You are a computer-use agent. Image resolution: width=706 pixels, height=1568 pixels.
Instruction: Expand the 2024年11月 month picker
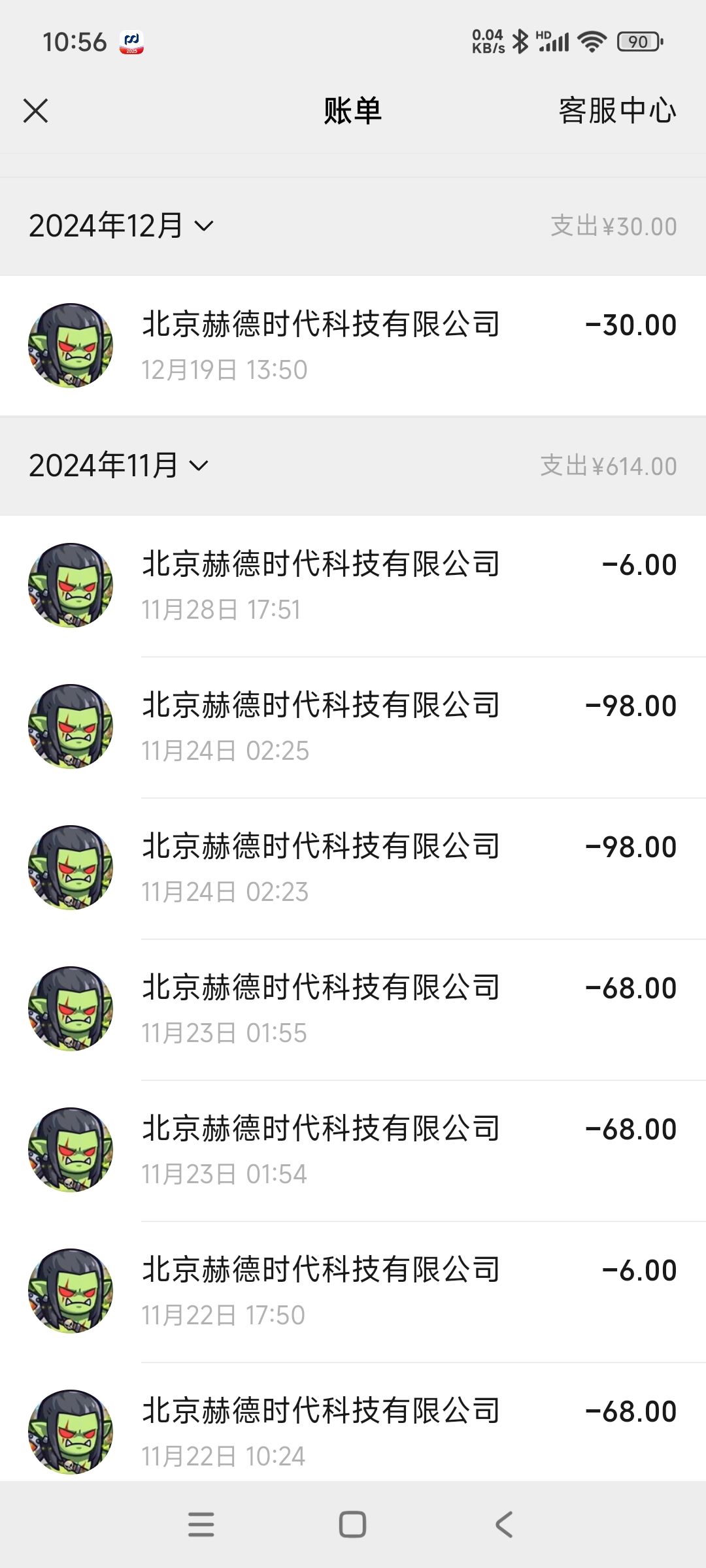pos(119,466)
